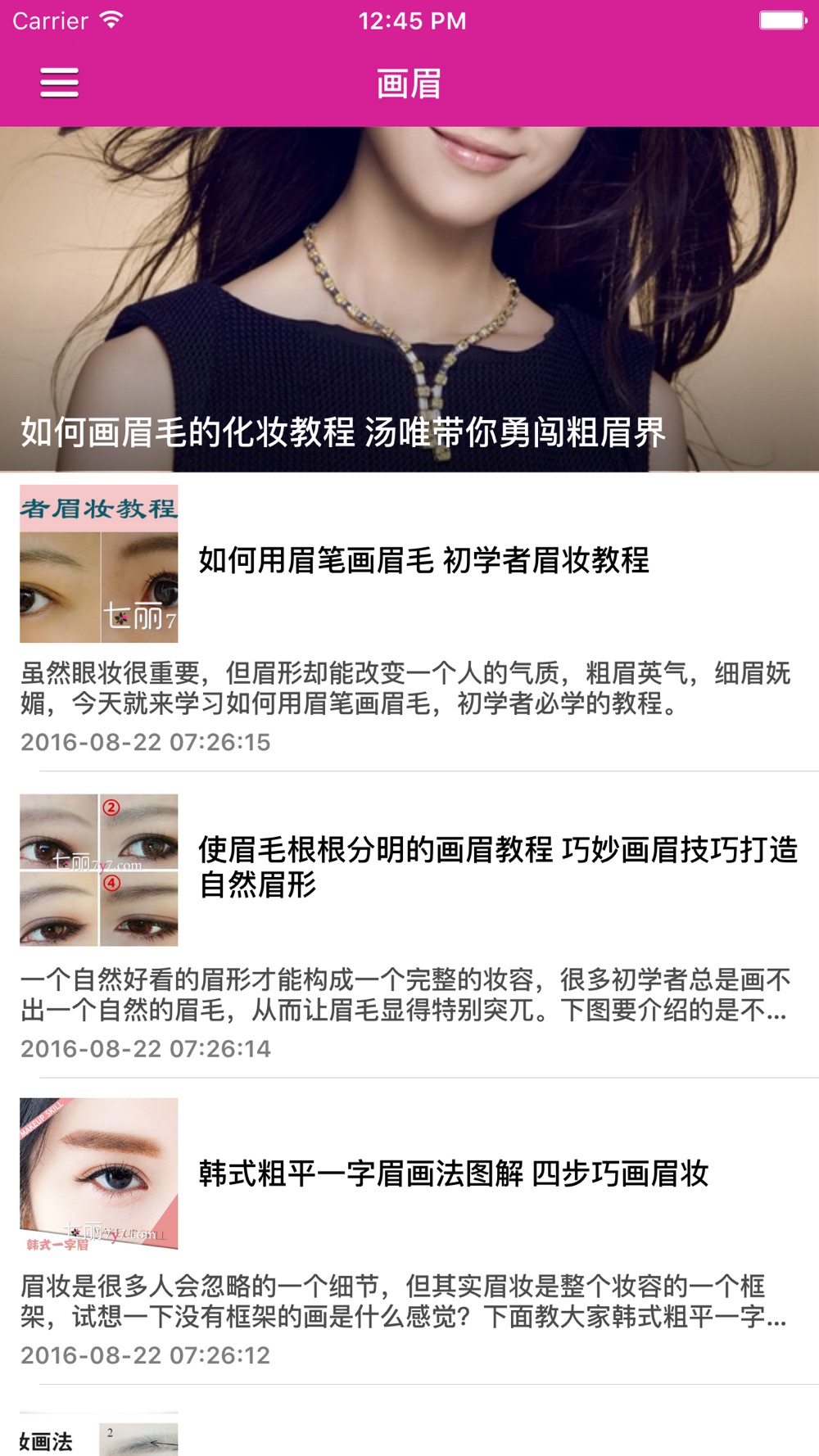Image resolution: width=819 pixels, height=1456 pixels.
Task: Open the 汤唯 featured banner article
Action: (409, 299)
